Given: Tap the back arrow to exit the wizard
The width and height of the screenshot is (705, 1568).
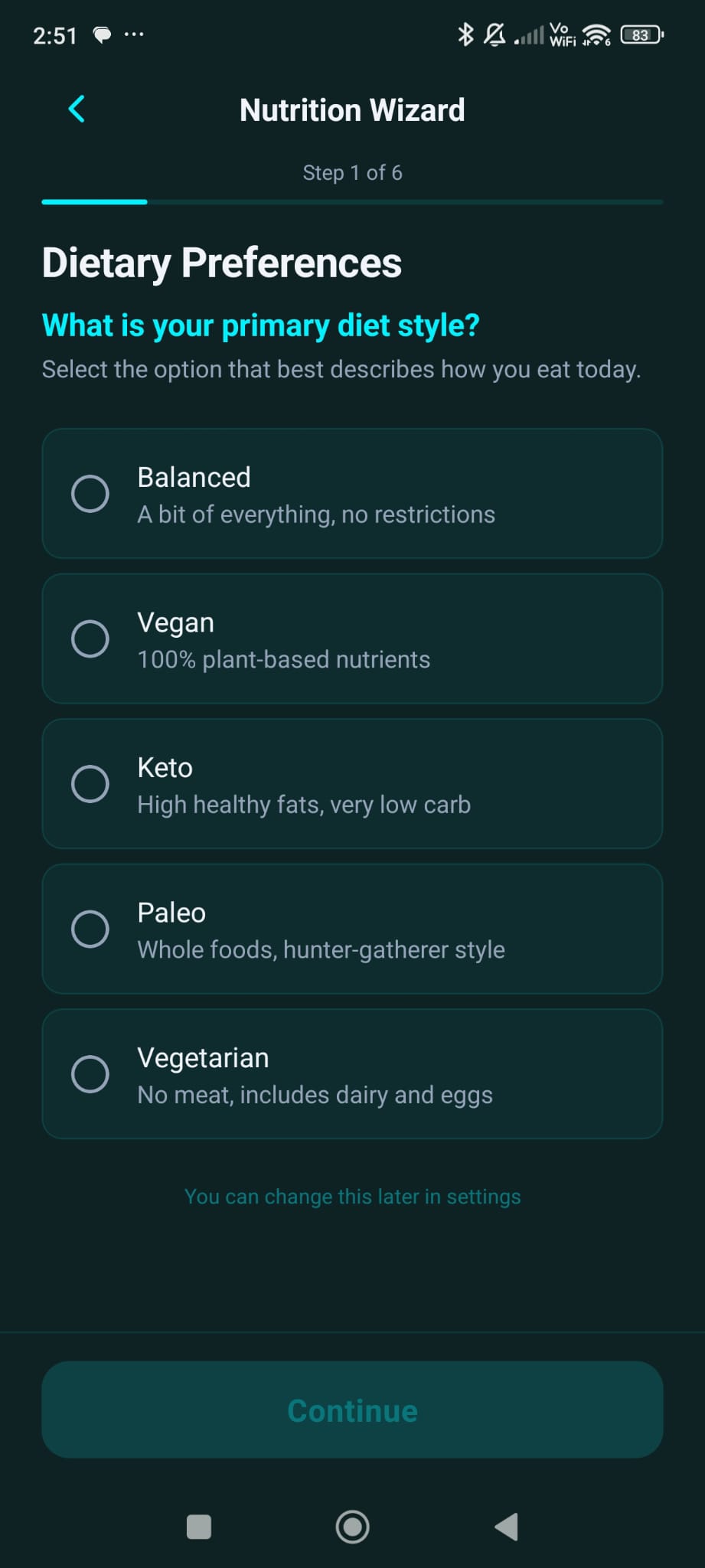Looking at the screenshot, I should tap(76, 108).
